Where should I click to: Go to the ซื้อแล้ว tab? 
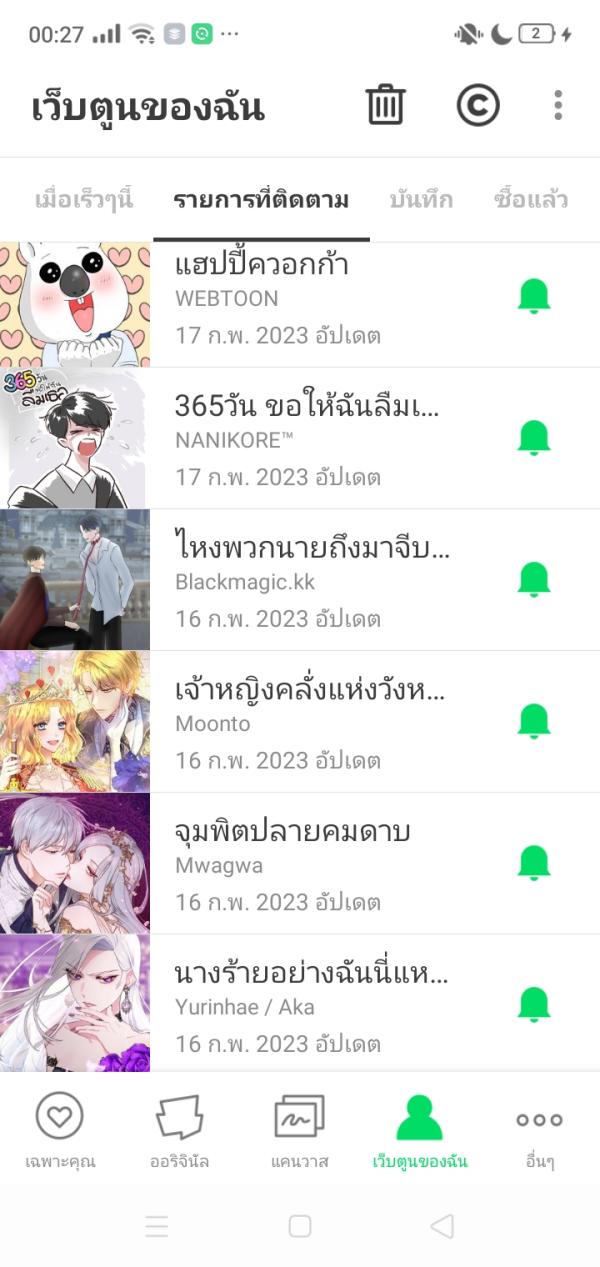tap(531, 199)
